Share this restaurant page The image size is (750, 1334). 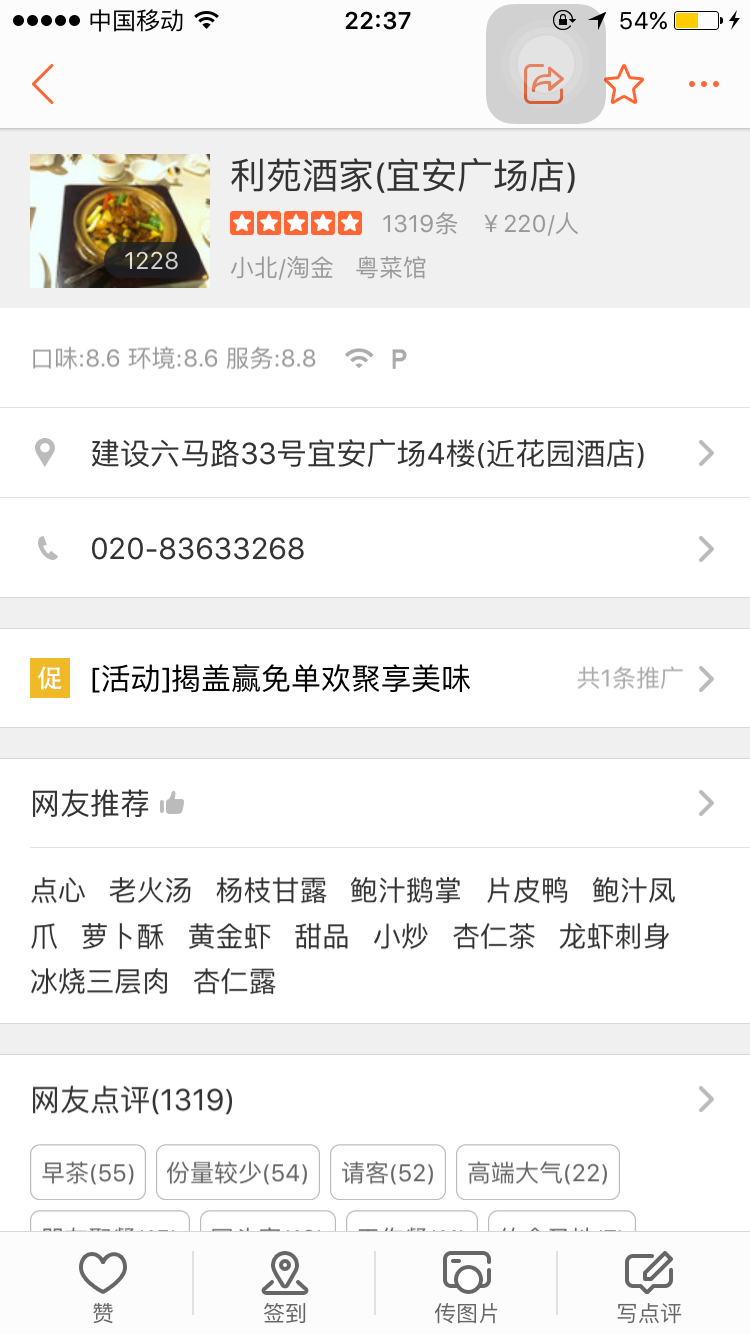tap(545, 83)
